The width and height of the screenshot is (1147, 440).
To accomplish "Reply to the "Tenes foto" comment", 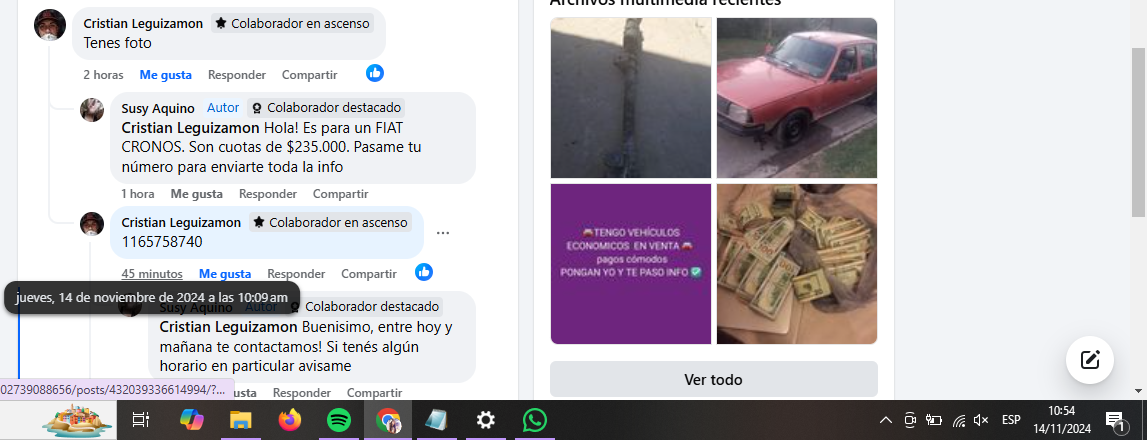I will tap(236, 75).
